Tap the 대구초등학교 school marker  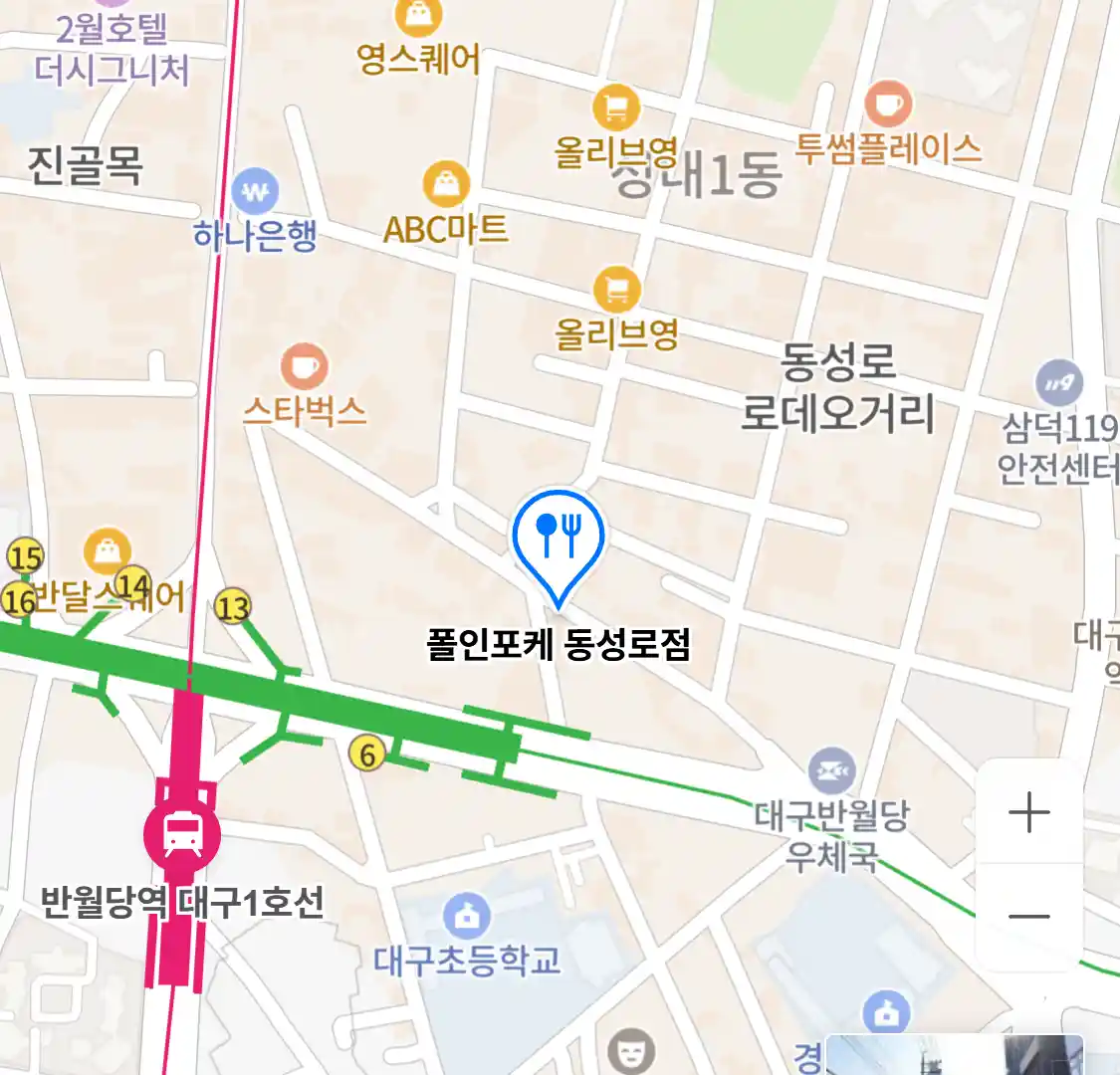466,916
